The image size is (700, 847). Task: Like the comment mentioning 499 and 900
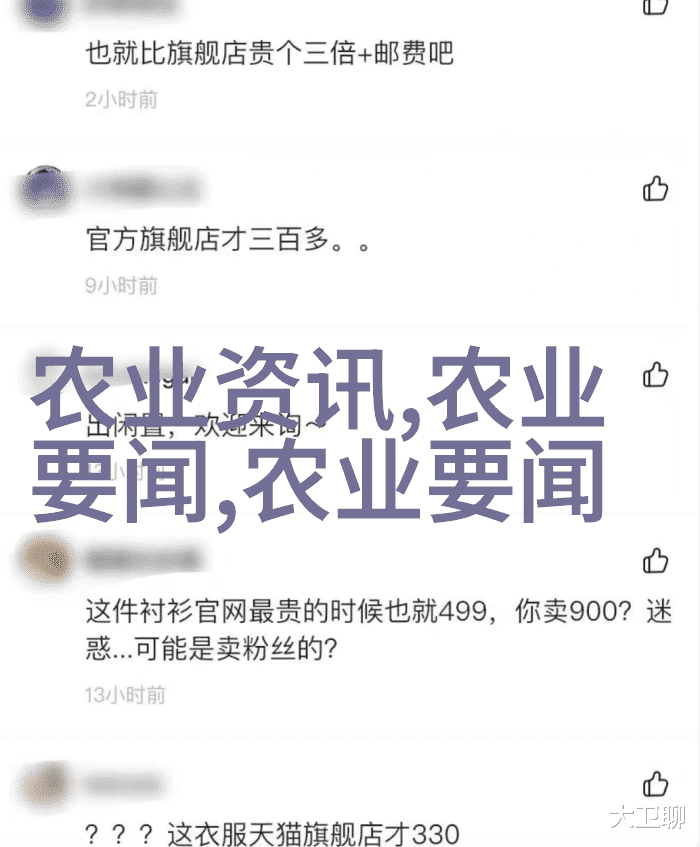point(655,561)
